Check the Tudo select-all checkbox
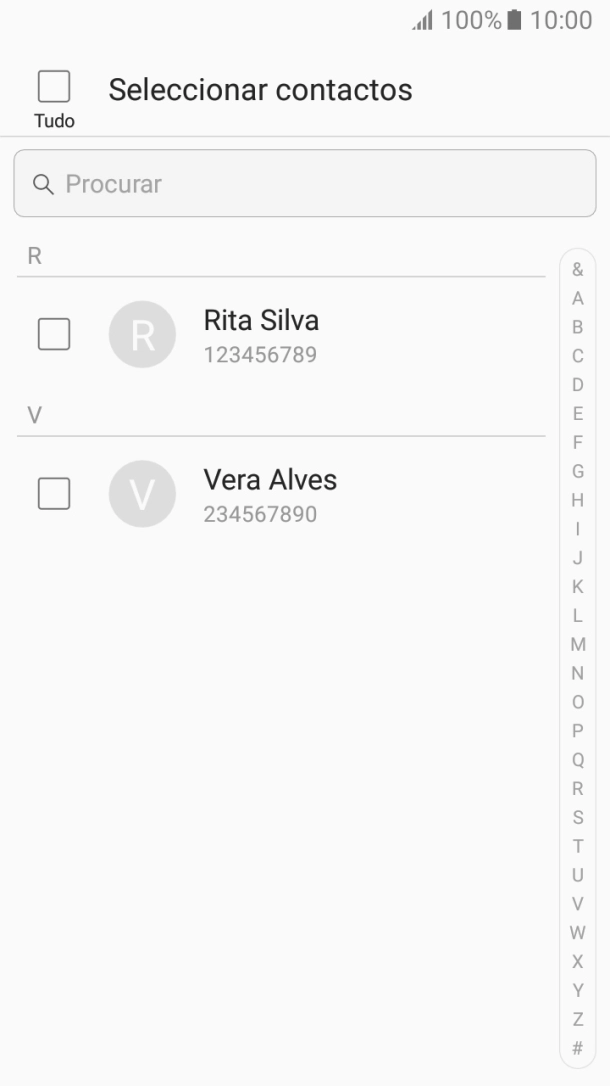 (x=54, y=87)
